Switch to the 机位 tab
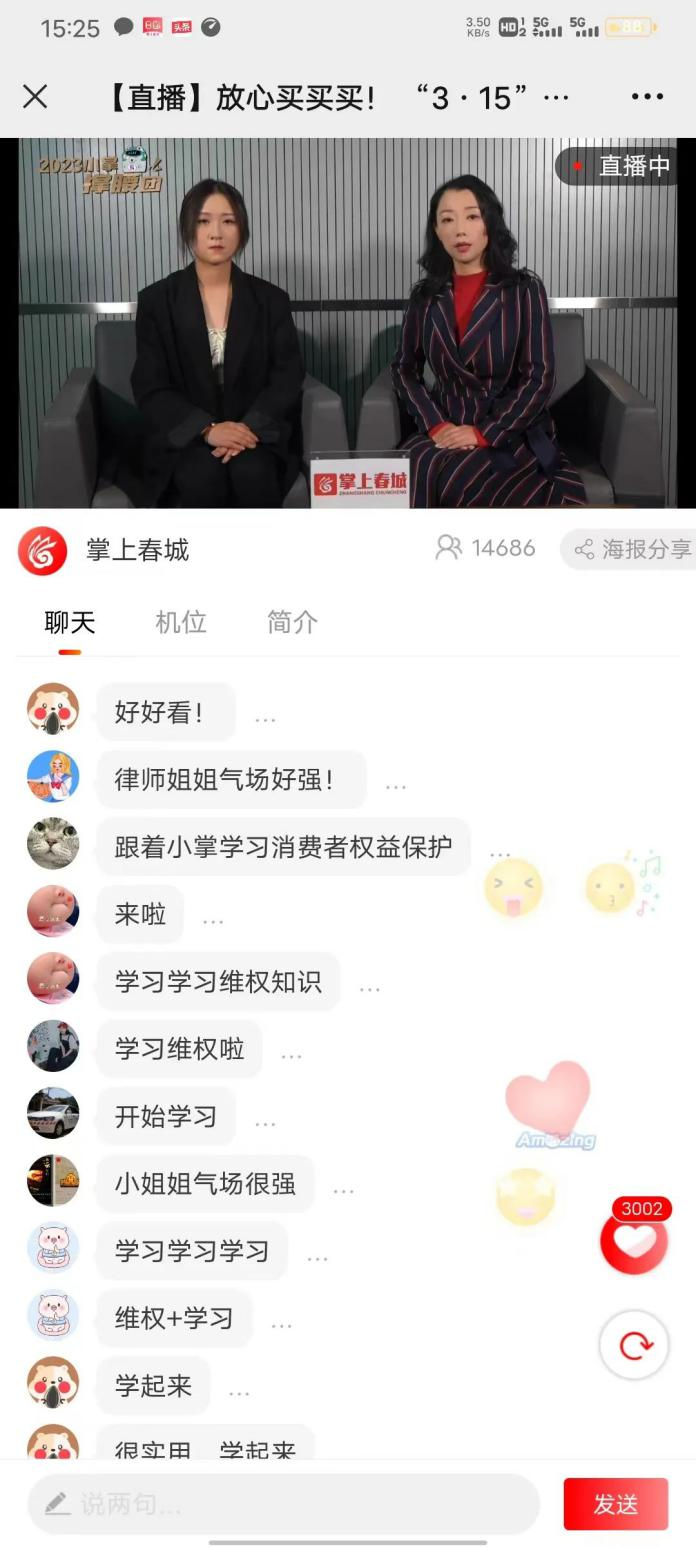The width and height of the screenshot is (696, 1547). (x=180, y=622)
